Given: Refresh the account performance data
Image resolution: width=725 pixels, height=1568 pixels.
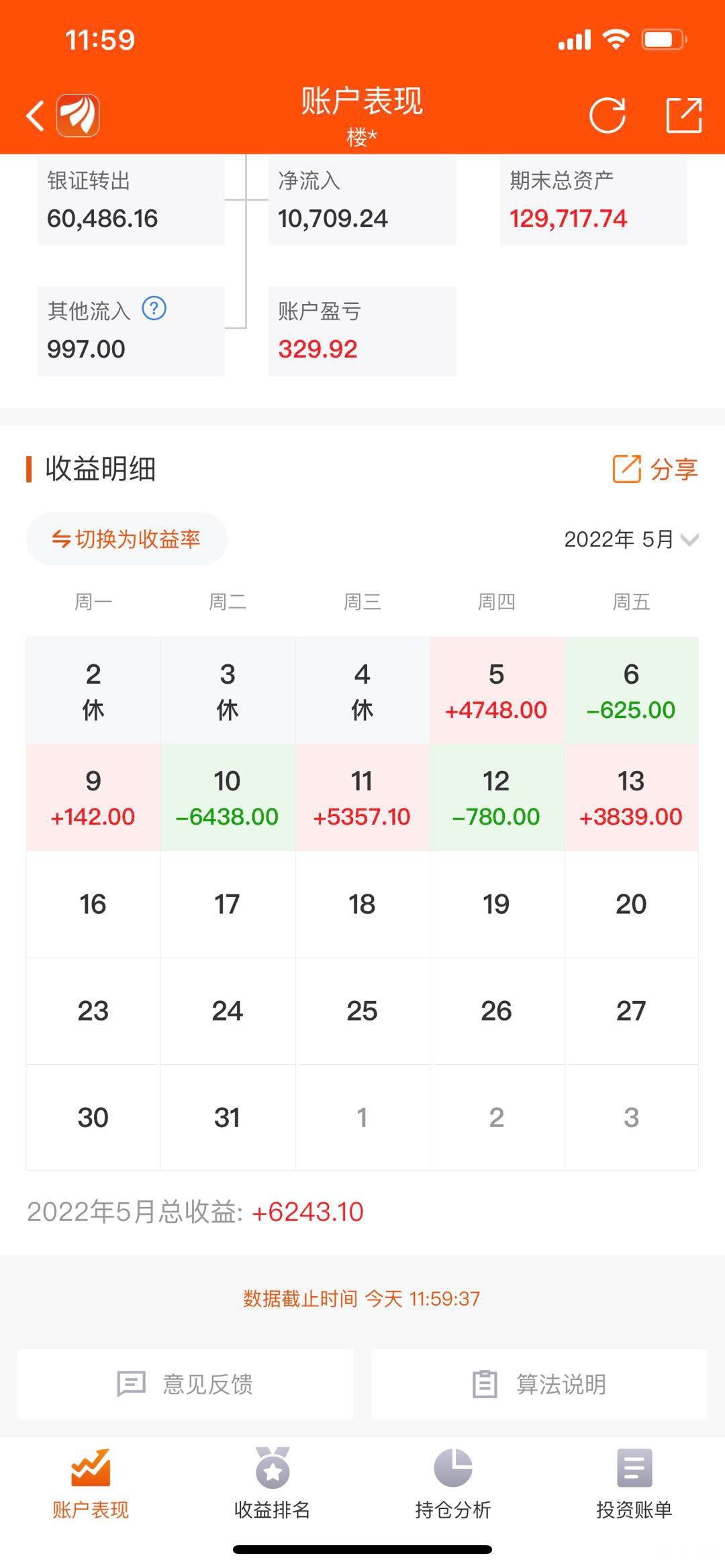Looking at the screenshot, I should [x=608, y=115].
